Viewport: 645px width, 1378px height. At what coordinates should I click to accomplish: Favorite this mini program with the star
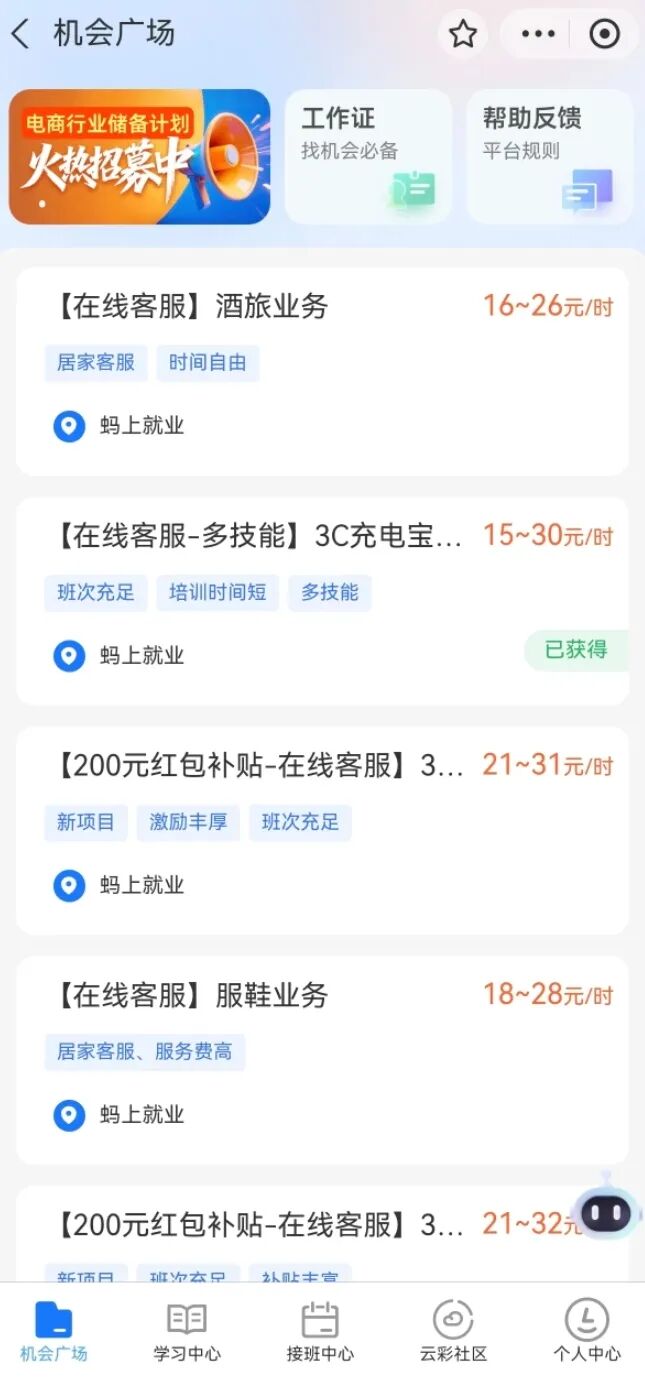(462, 34)
